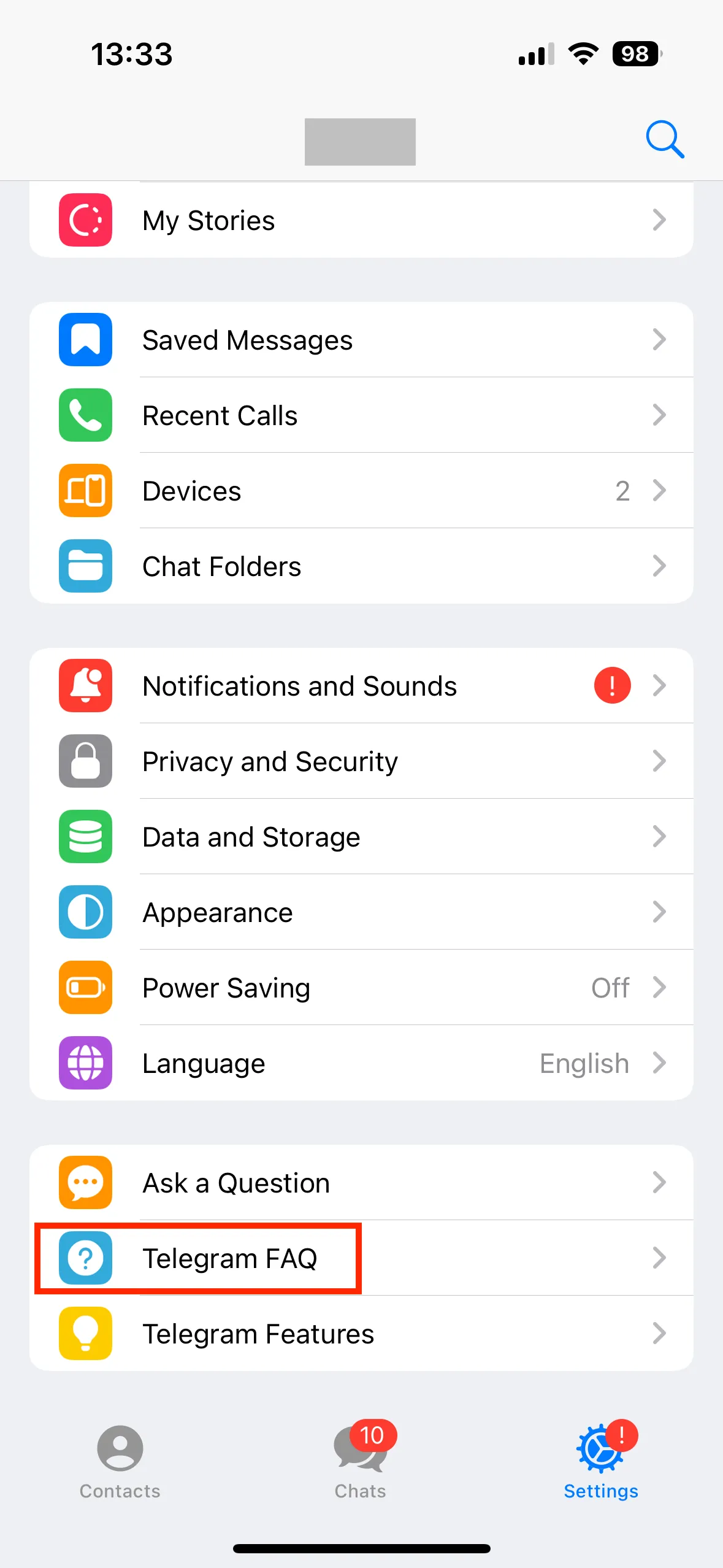Screen dimensions: 723x1568
Task: View Recent Calls
Action: [361, 415]
